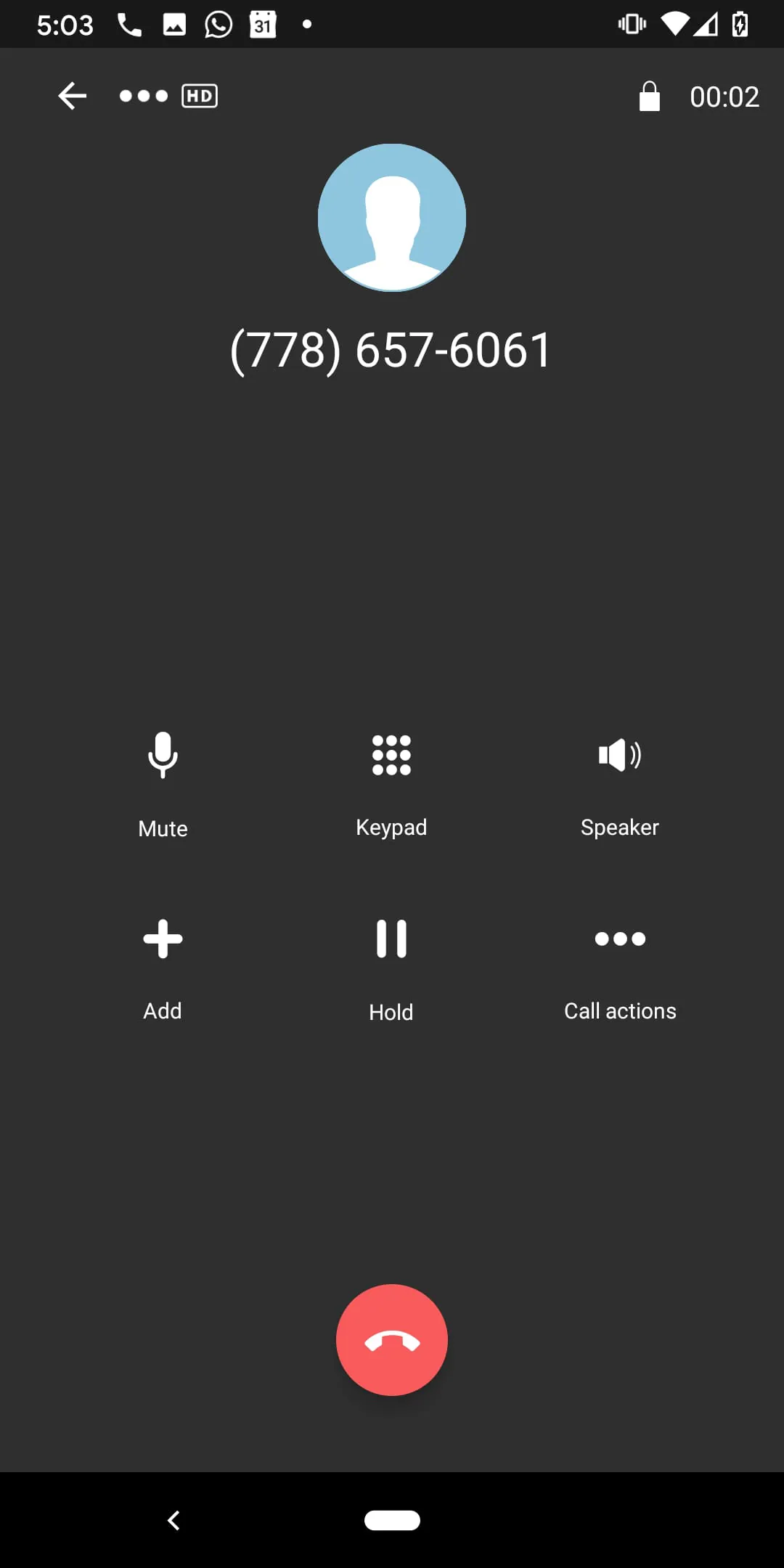Image resolution: width=784 pixels, height=1568 pixels.
Task: End the call with red button
Action: tap(392, 1340)
